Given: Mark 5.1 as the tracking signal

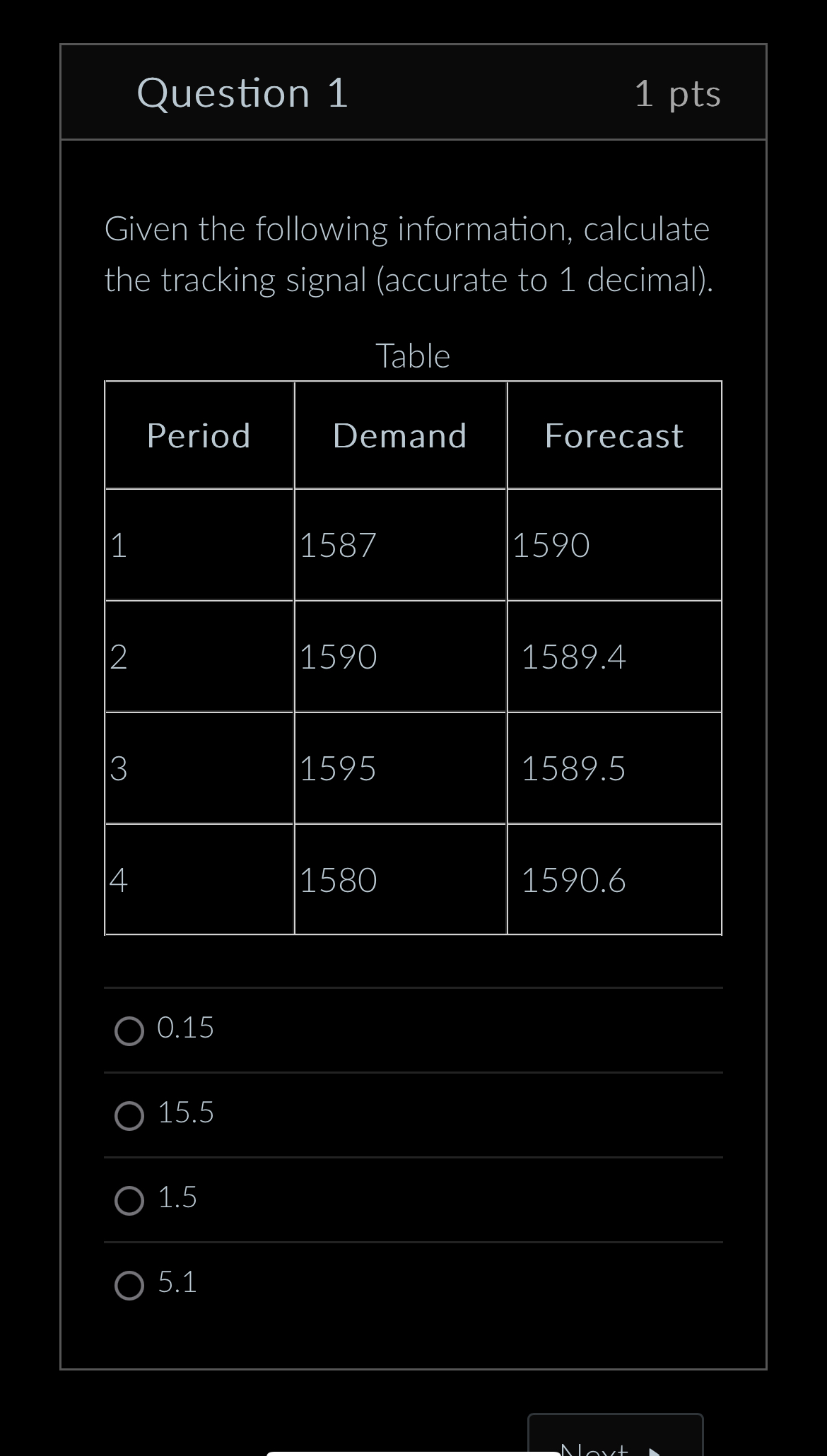Looking at the screenshot, I should (x=129, y=1285).
